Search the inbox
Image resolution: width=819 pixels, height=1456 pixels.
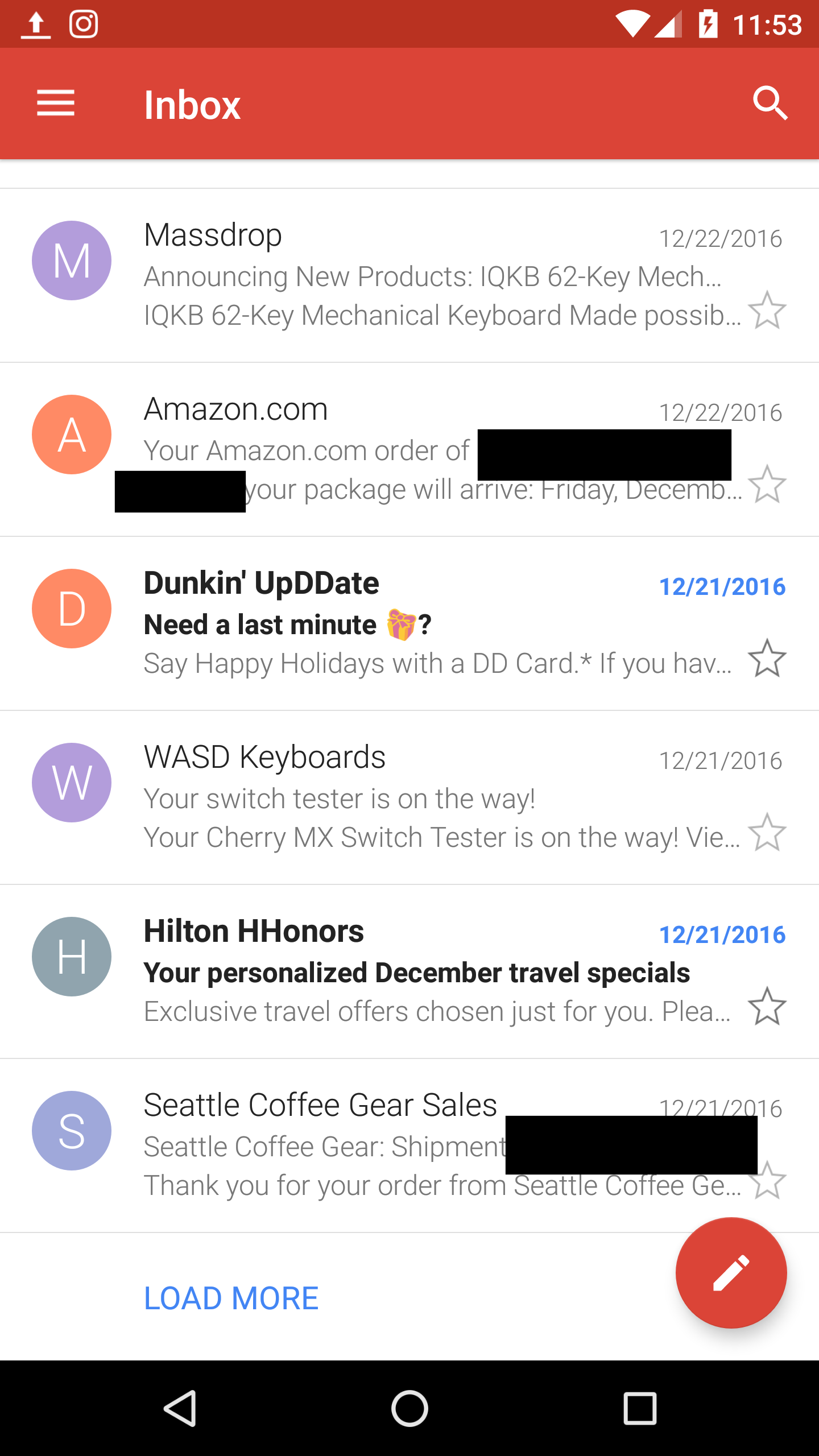pyautogui.click(x=770, y=104)
